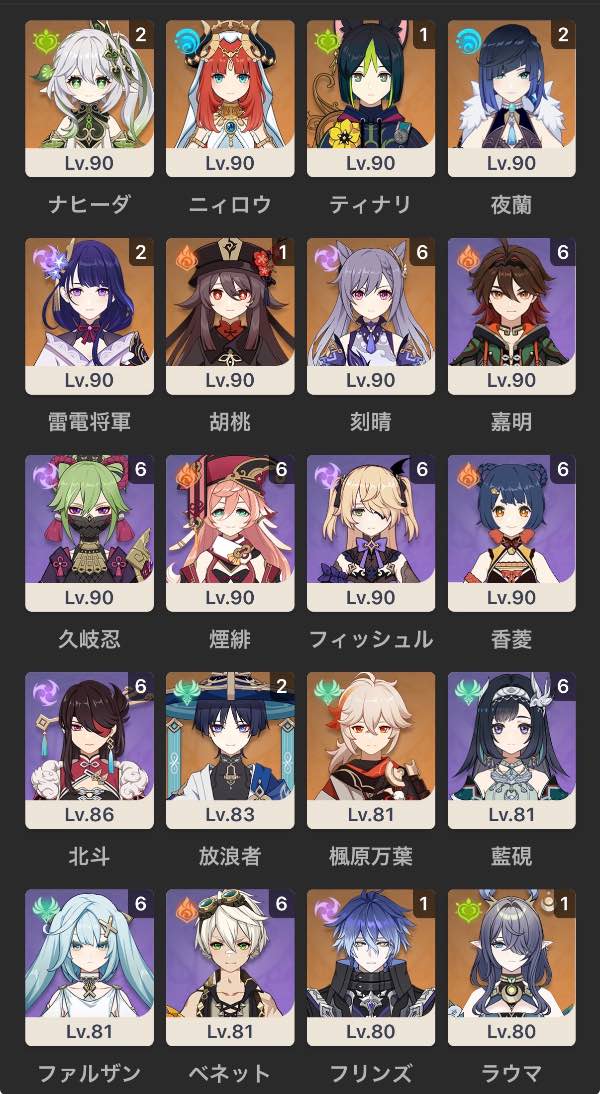600x1094 pixels.
Task: Open the 胡桃 character card
Action: pos(230,316)
